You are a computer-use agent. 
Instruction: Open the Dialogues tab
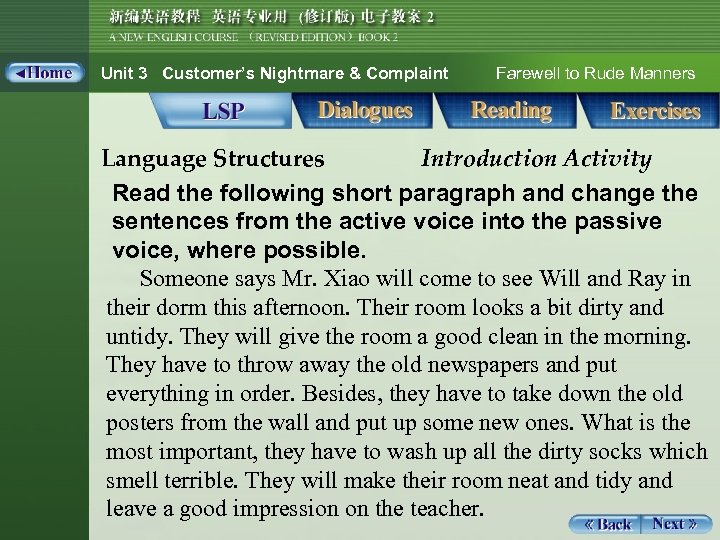tap(365, 111)
